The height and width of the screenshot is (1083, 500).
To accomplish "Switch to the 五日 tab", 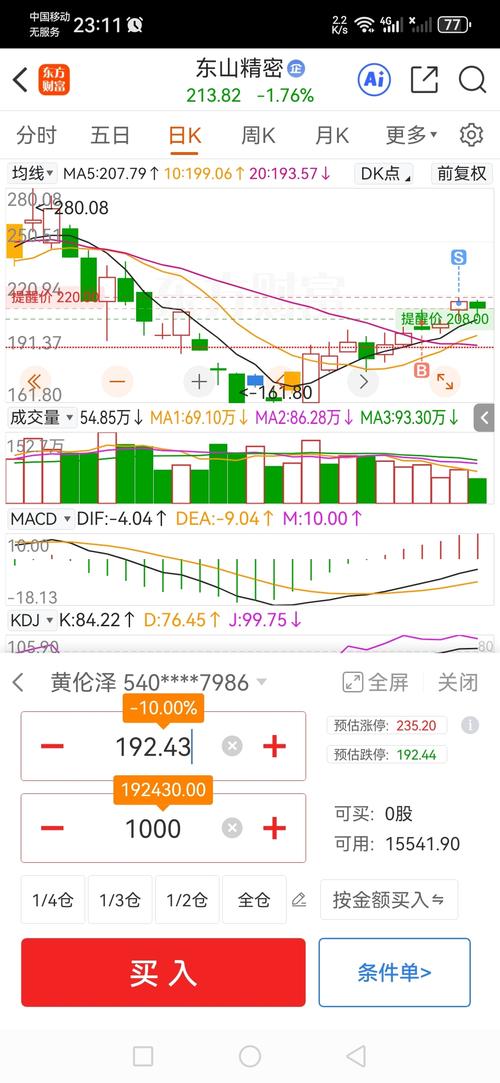I will click(x=110, y=135).
